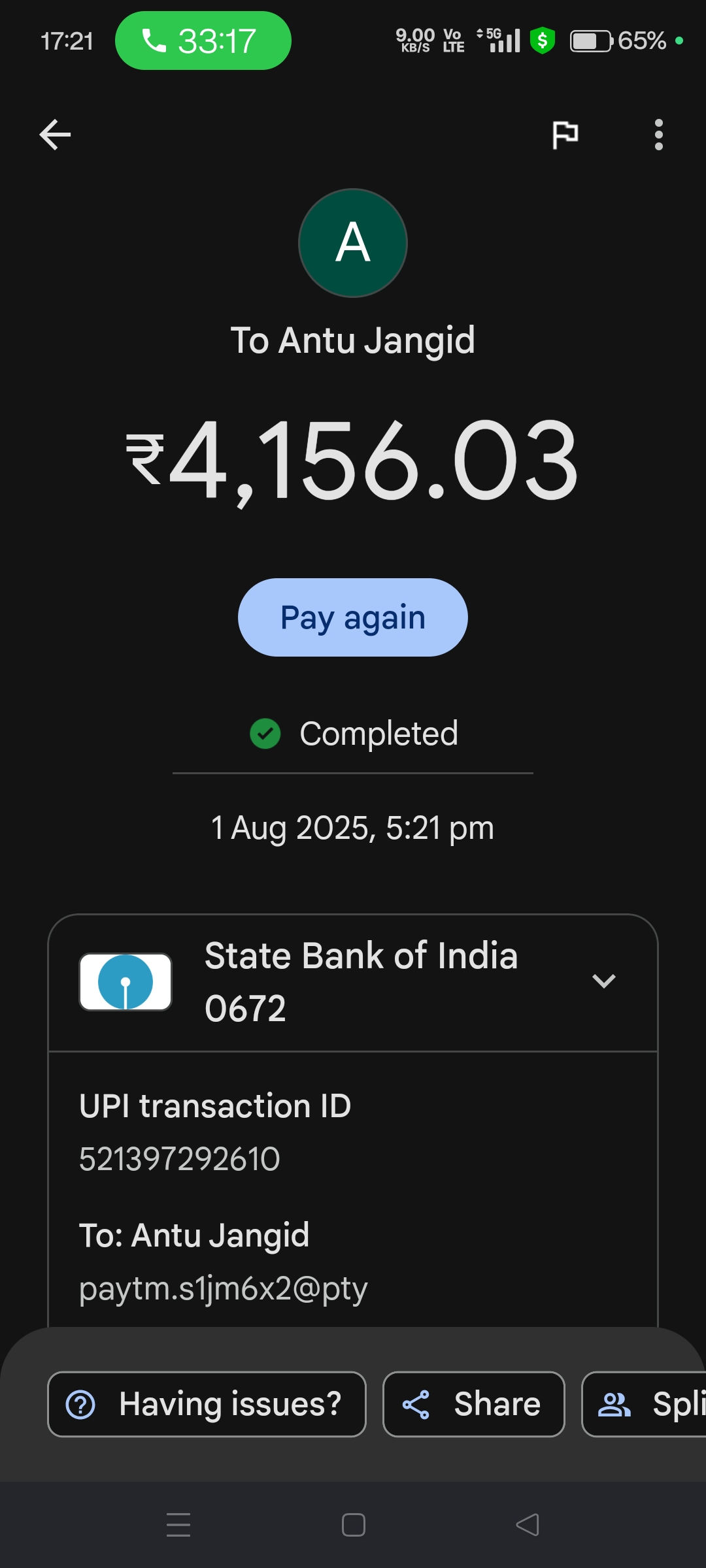Viewport: 706px width, 1568px height.
Task: Share this payment receipt
Action: coord(473,1404)
